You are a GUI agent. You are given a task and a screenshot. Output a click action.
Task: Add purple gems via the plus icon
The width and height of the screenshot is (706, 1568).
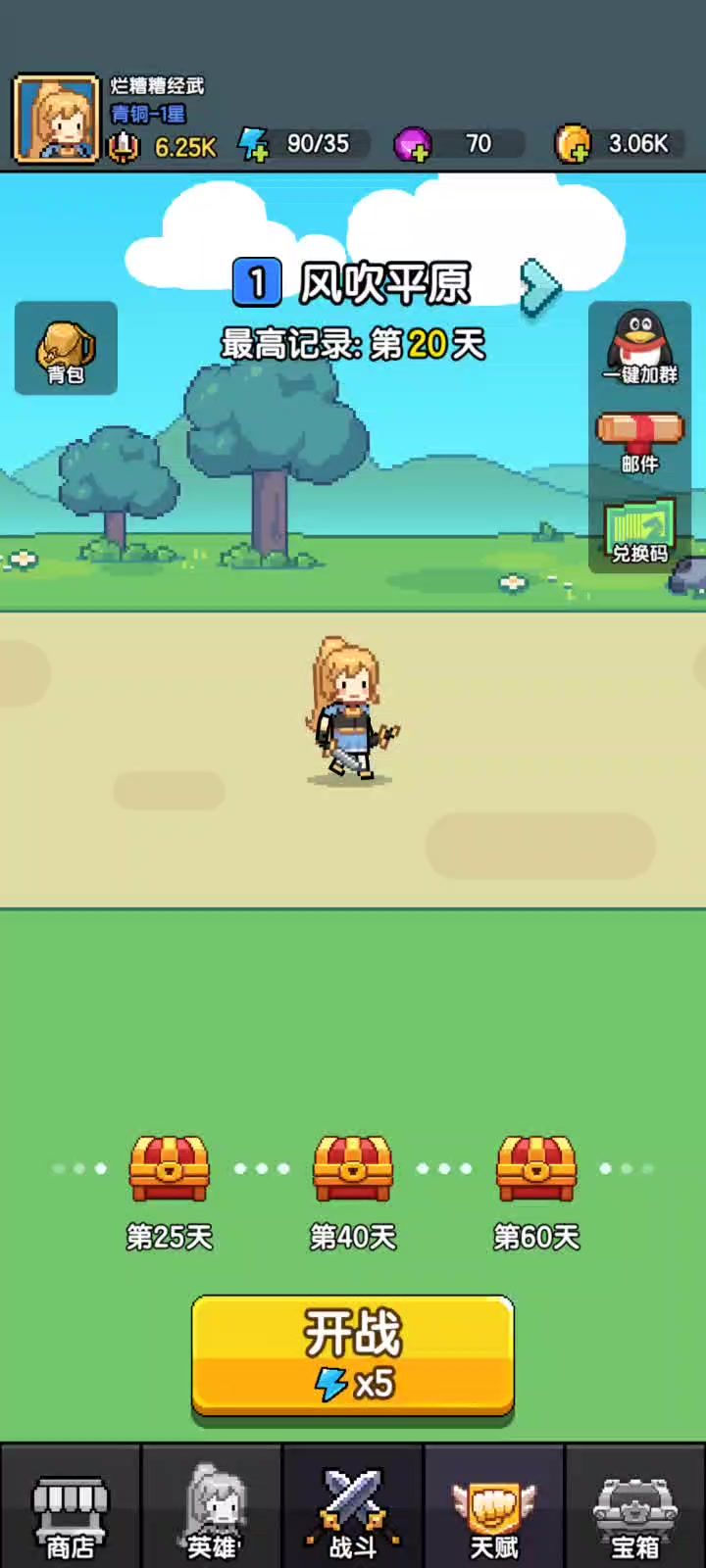(412, 145)
